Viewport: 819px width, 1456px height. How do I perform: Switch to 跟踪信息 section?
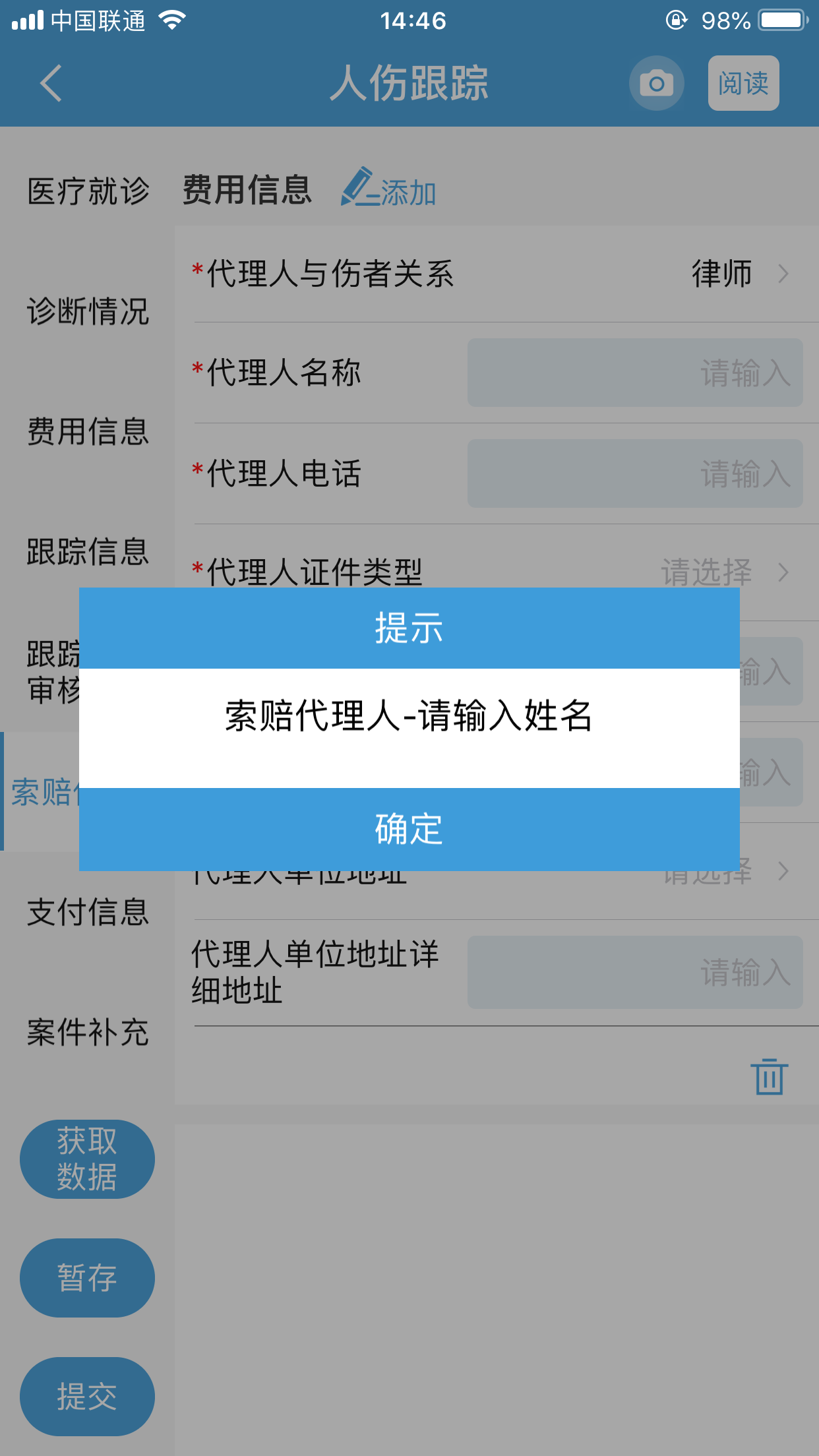(x=88, y=551)
